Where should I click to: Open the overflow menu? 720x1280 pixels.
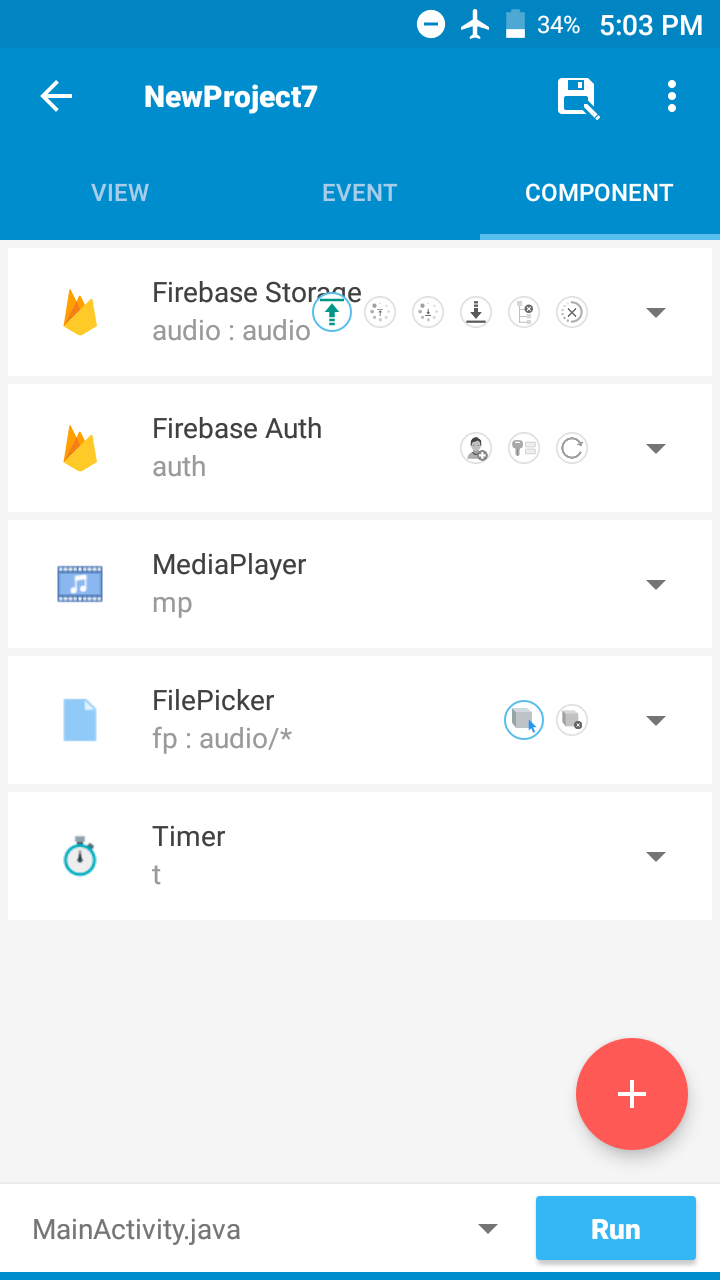click(671, 97)
